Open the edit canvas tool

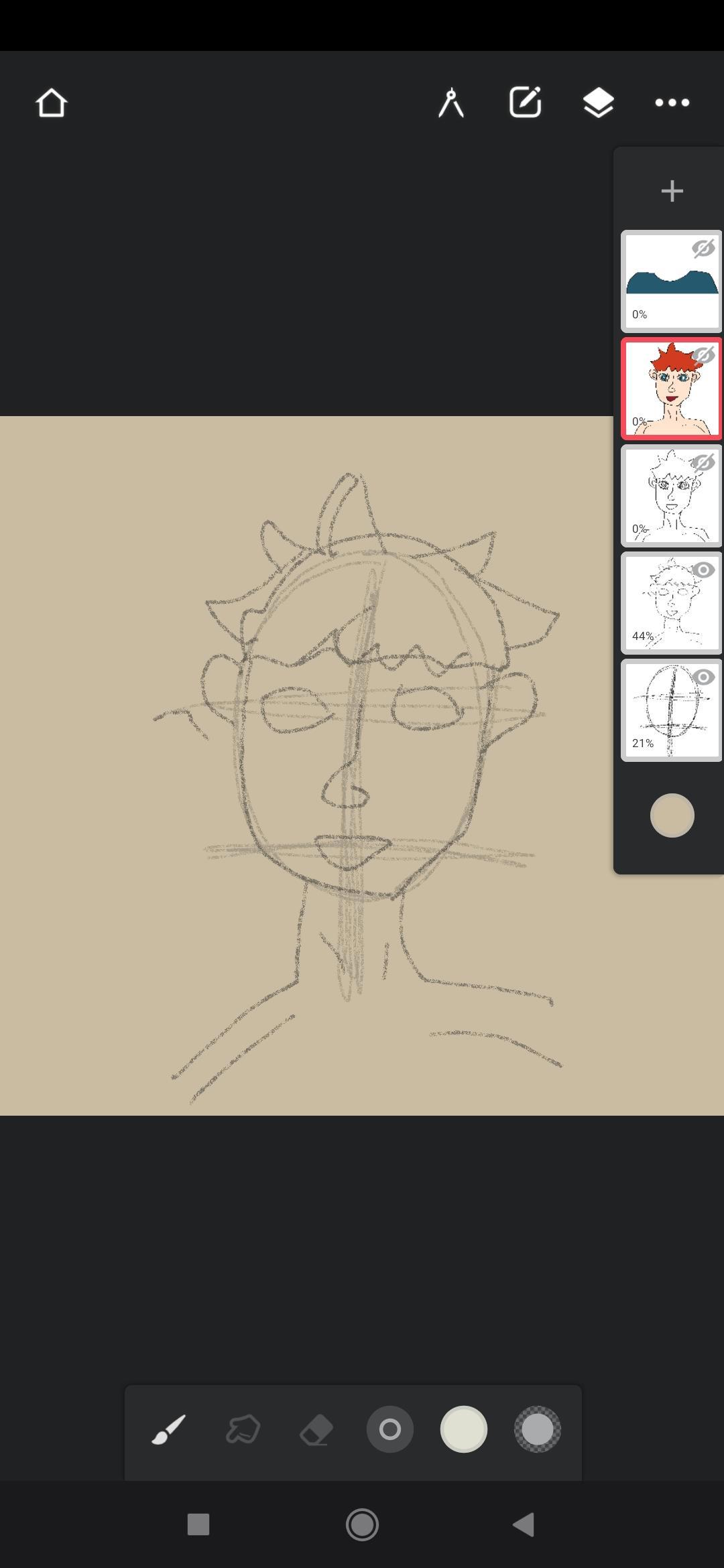pyautogui.click(x=525, y=103)
